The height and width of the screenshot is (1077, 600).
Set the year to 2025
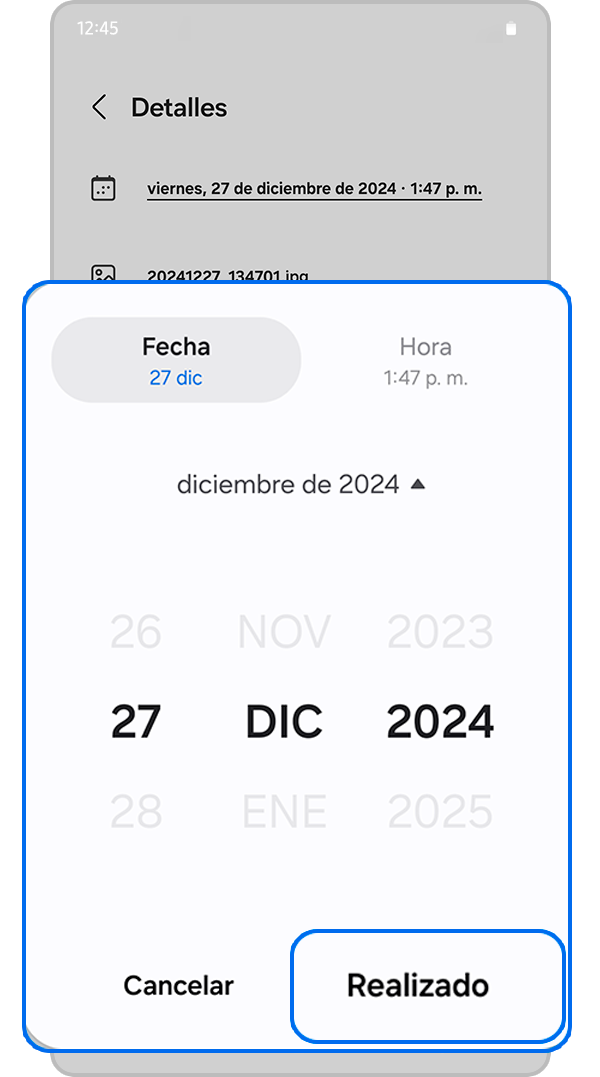pos(440,811)
